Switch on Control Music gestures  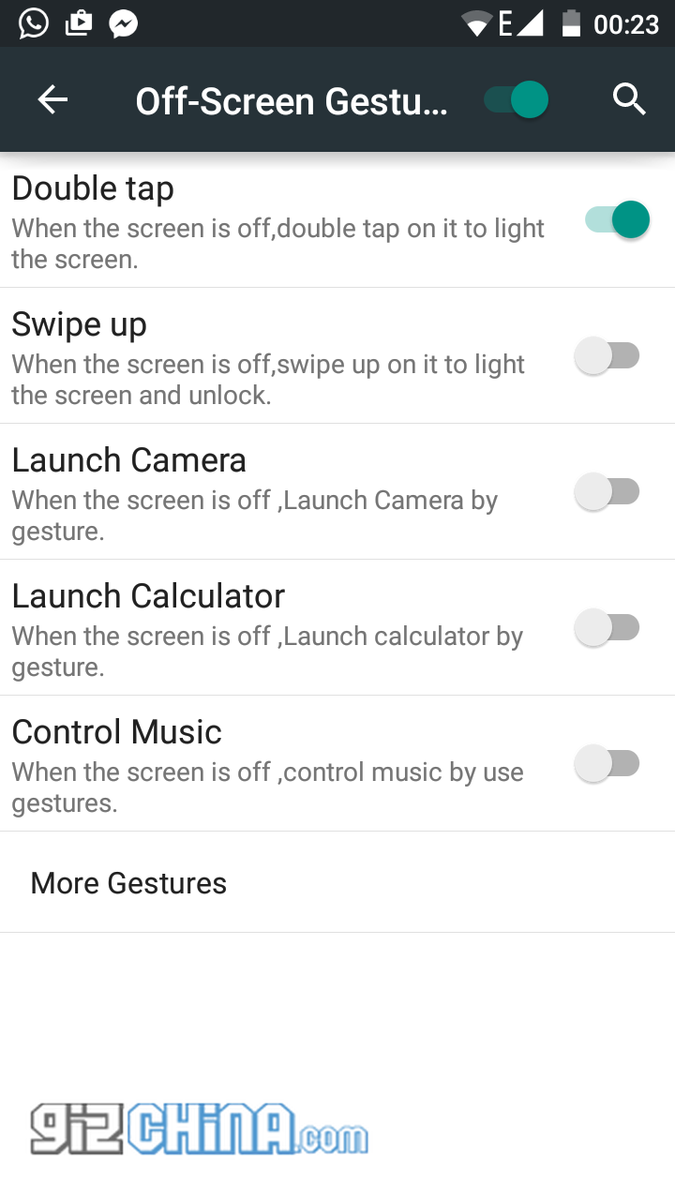608,764
